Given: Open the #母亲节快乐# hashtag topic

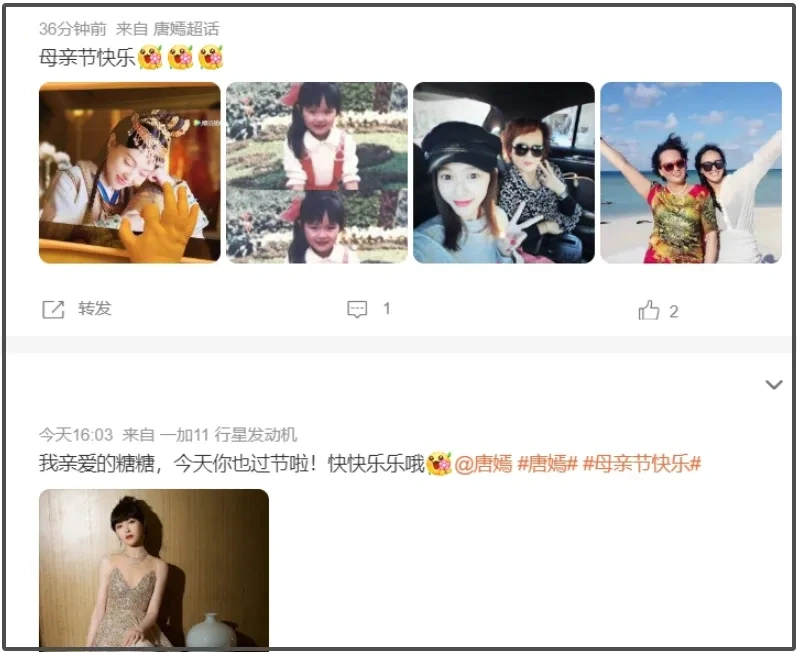Looking at the screenshot, I should [641, 464].
